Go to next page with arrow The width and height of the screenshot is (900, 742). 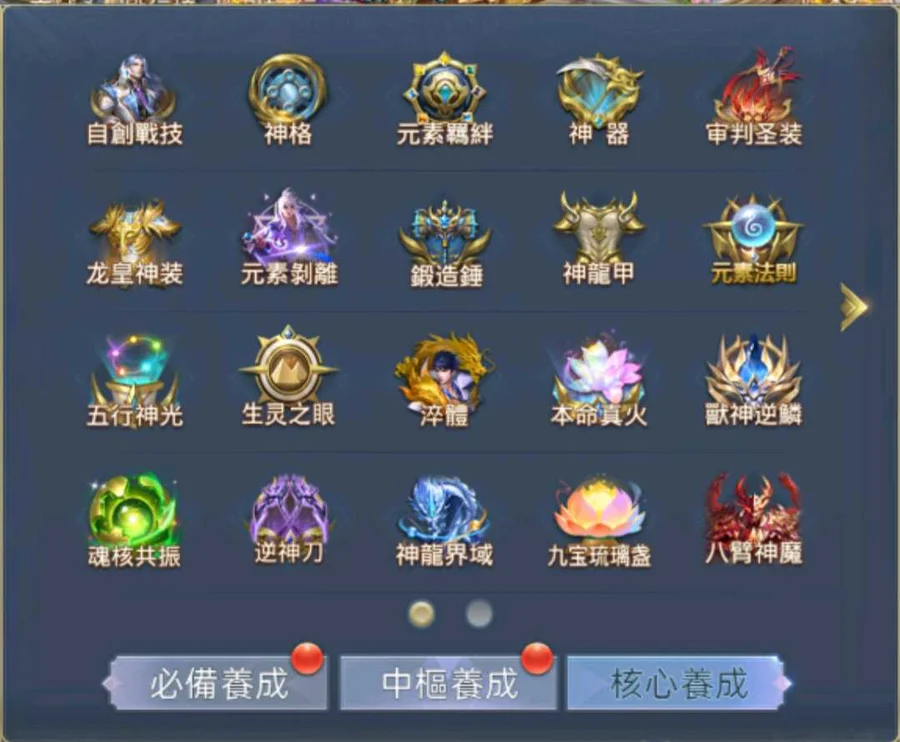click(852, 307)
